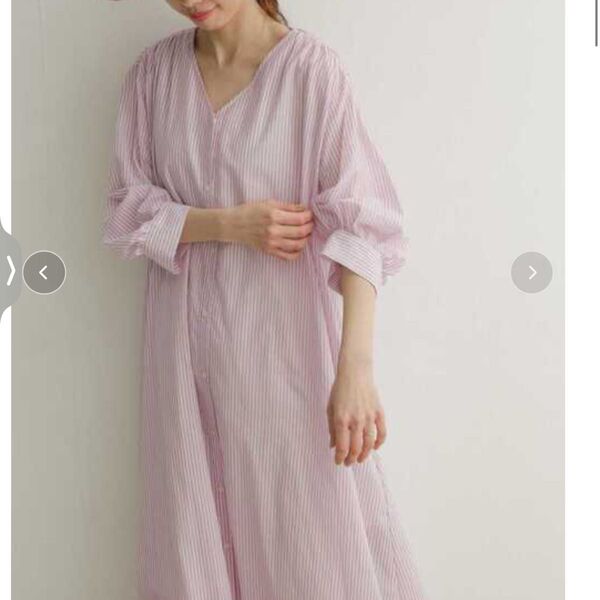Go to the previous product photo
This screenshot has width=600, height=600.
click(44, 272)
